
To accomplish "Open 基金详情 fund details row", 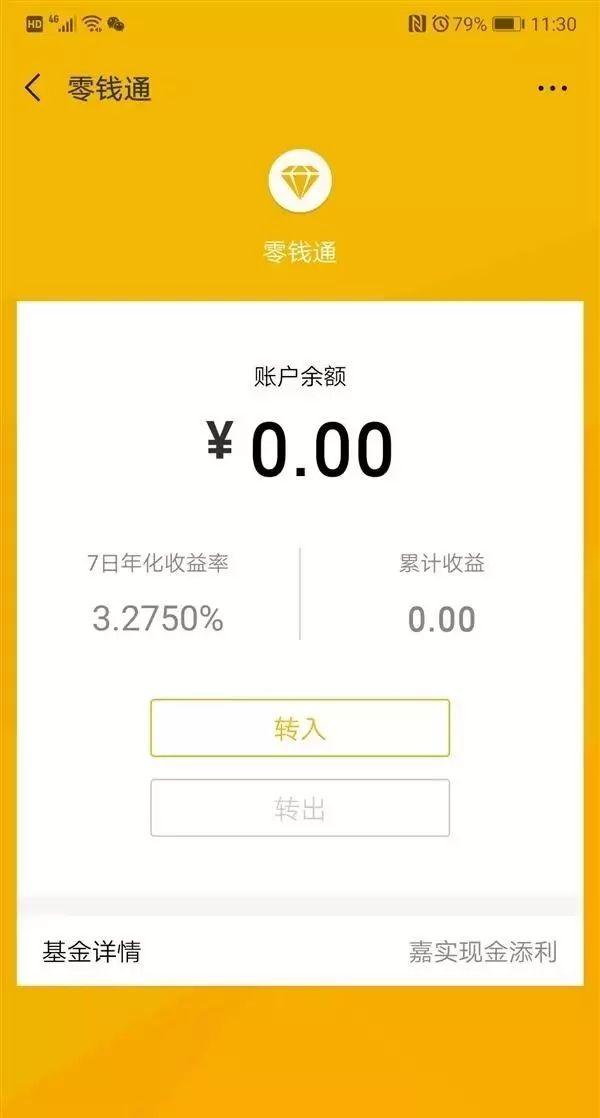I will tap(299, 951).
